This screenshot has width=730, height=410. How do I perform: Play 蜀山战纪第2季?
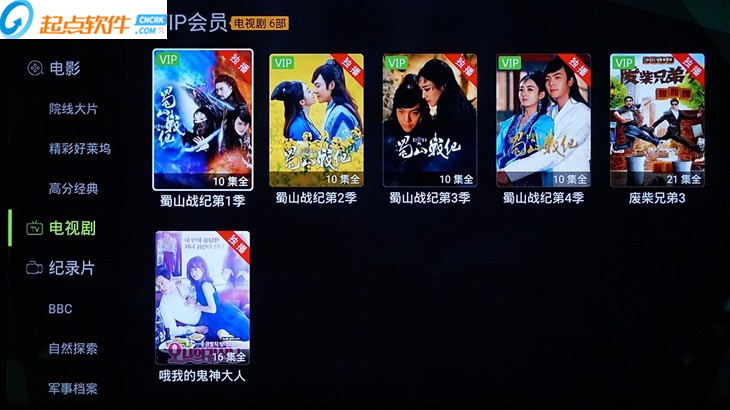point(316,120)
